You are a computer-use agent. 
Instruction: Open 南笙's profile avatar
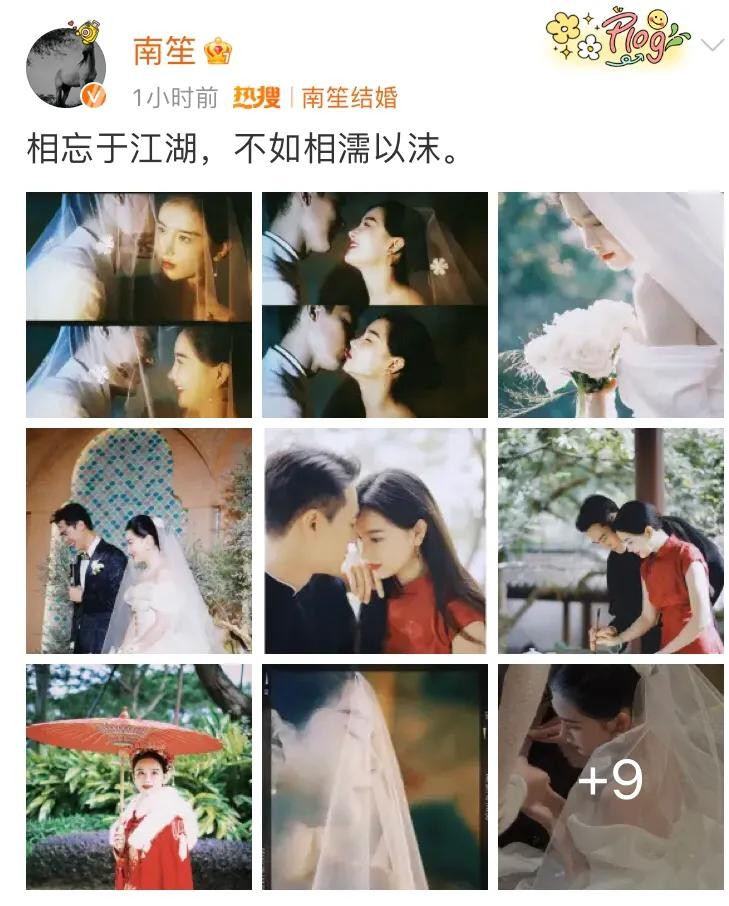click(x=65, y=67)
